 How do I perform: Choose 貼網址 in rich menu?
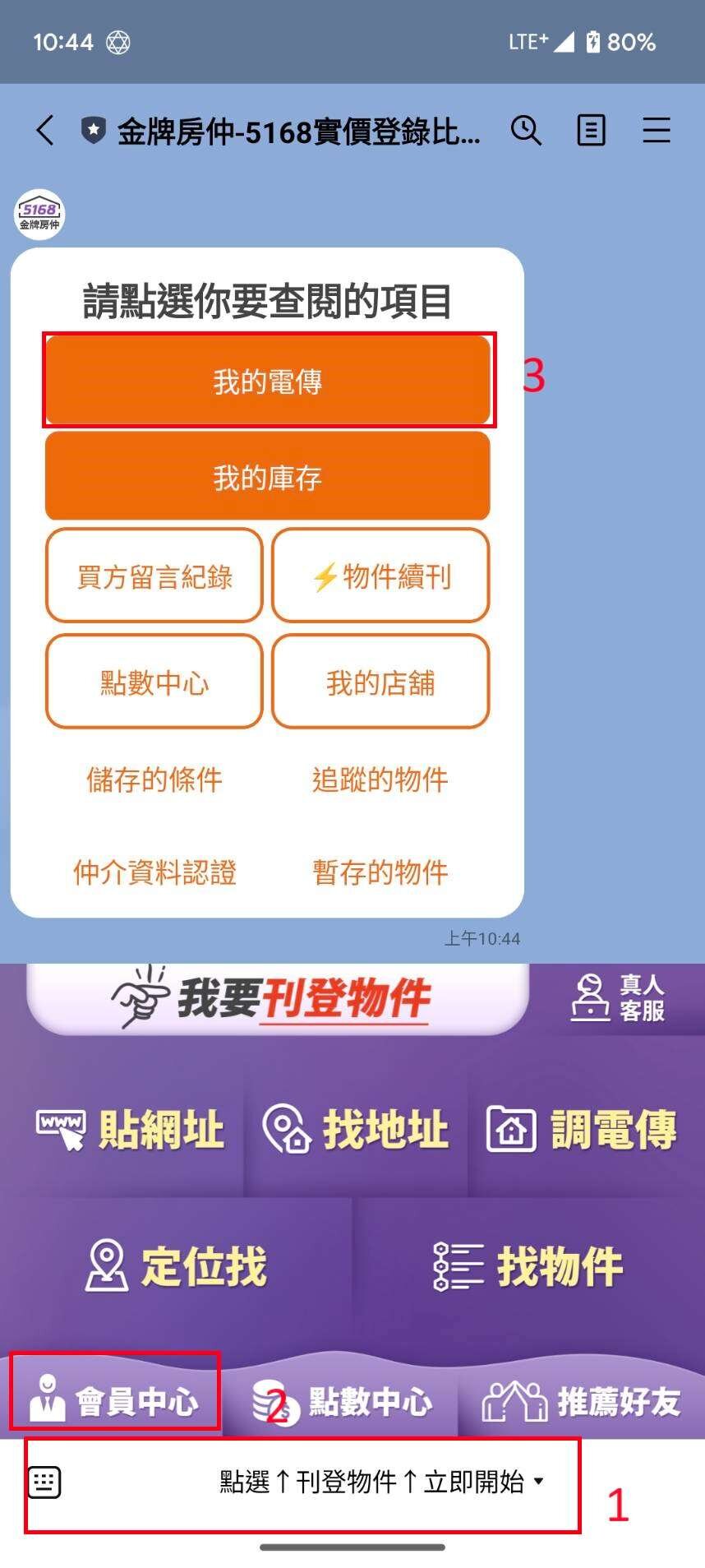tap(130, 1129)
